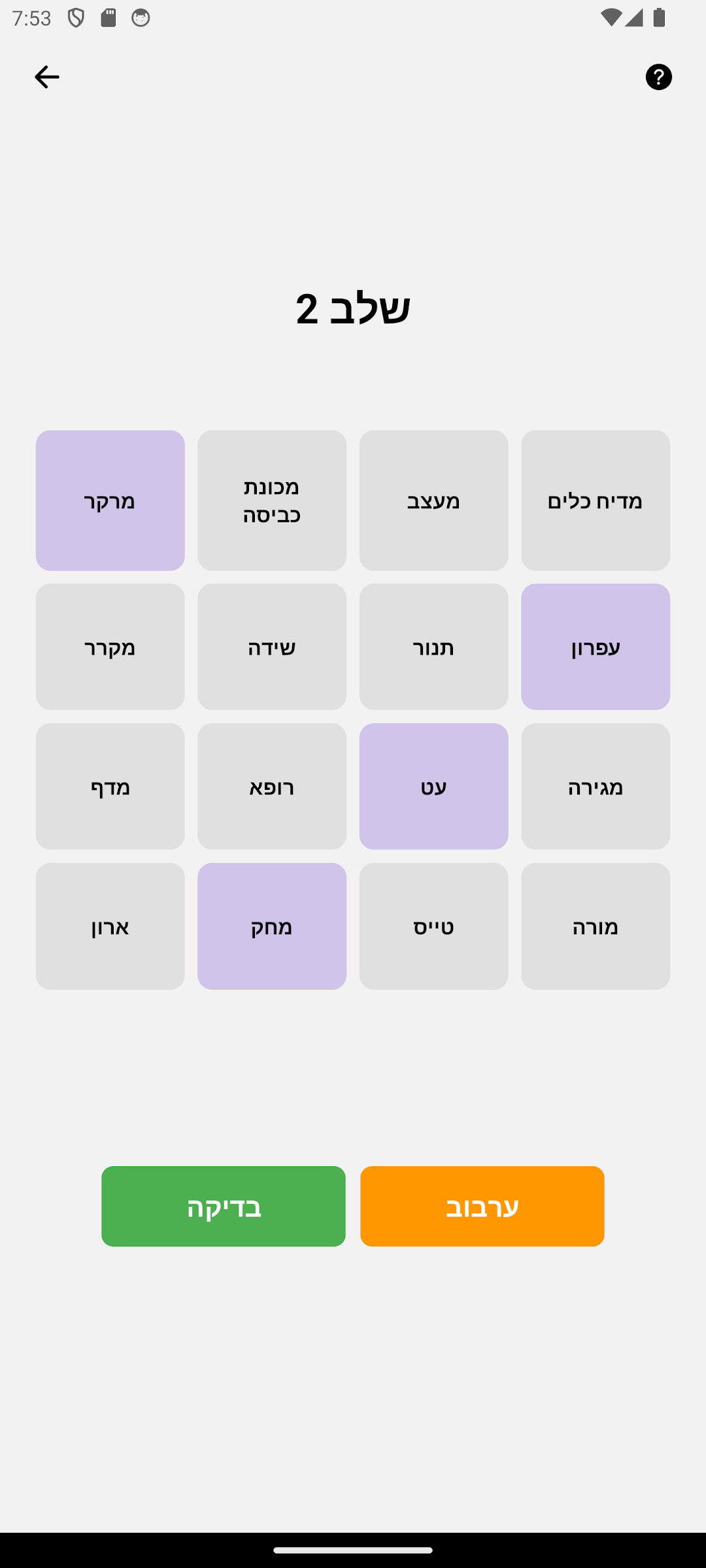Deselect the עפרון tile
Screen dimensions: 706x1568
click(x=596, y=647)
